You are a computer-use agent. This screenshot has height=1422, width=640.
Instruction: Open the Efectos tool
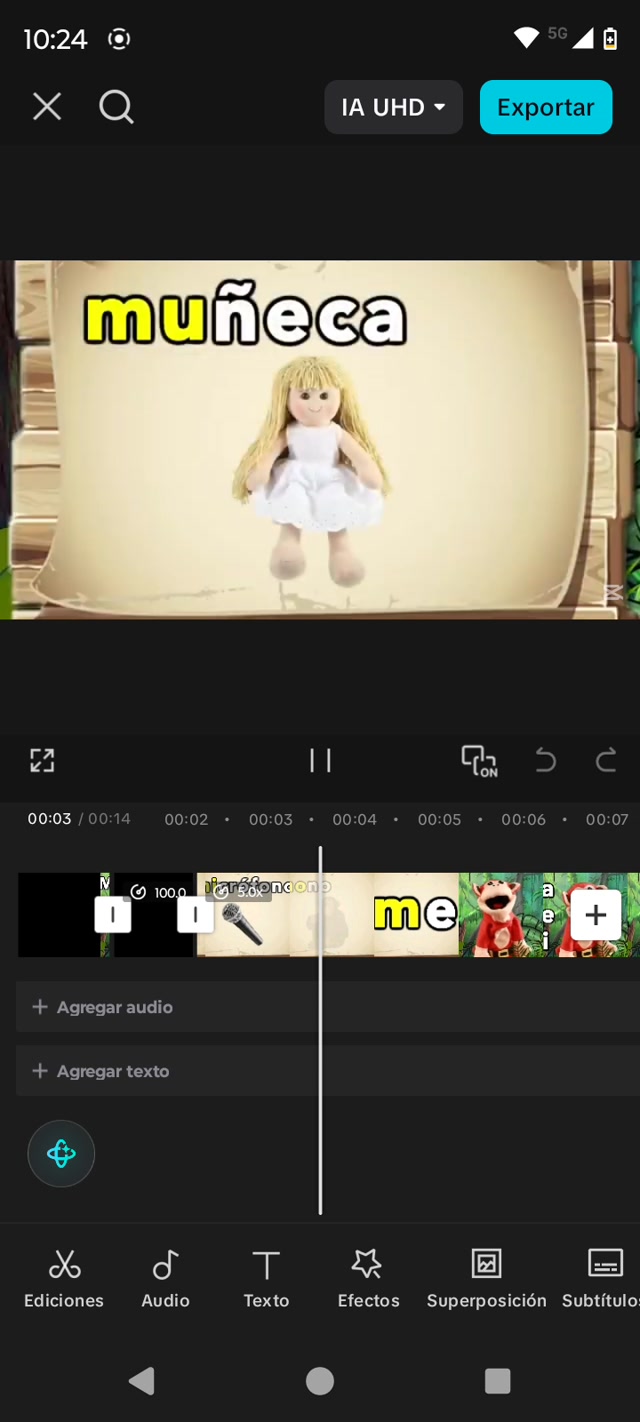click(x=368, y=1279)
